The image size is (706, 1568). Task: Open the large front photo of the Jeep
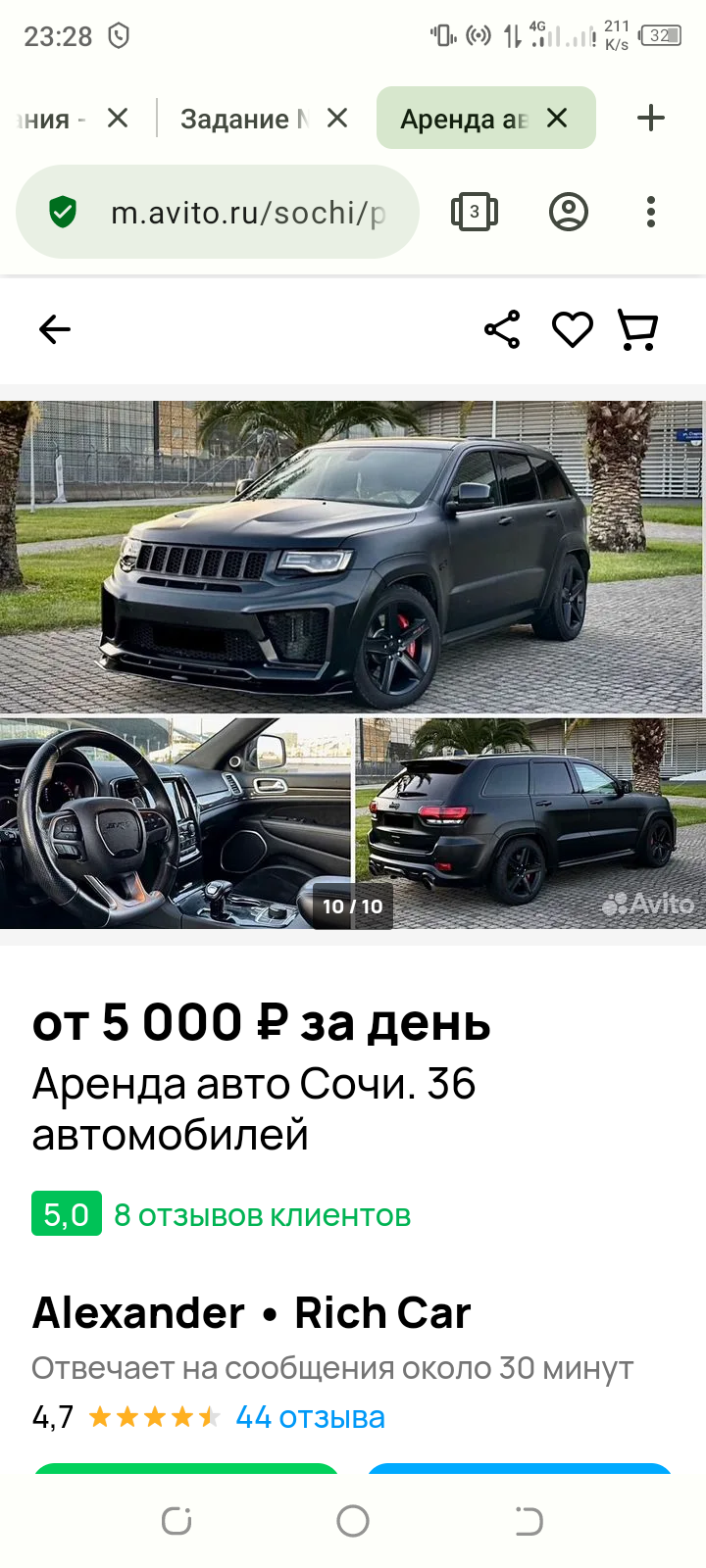[x=351, y=557]
